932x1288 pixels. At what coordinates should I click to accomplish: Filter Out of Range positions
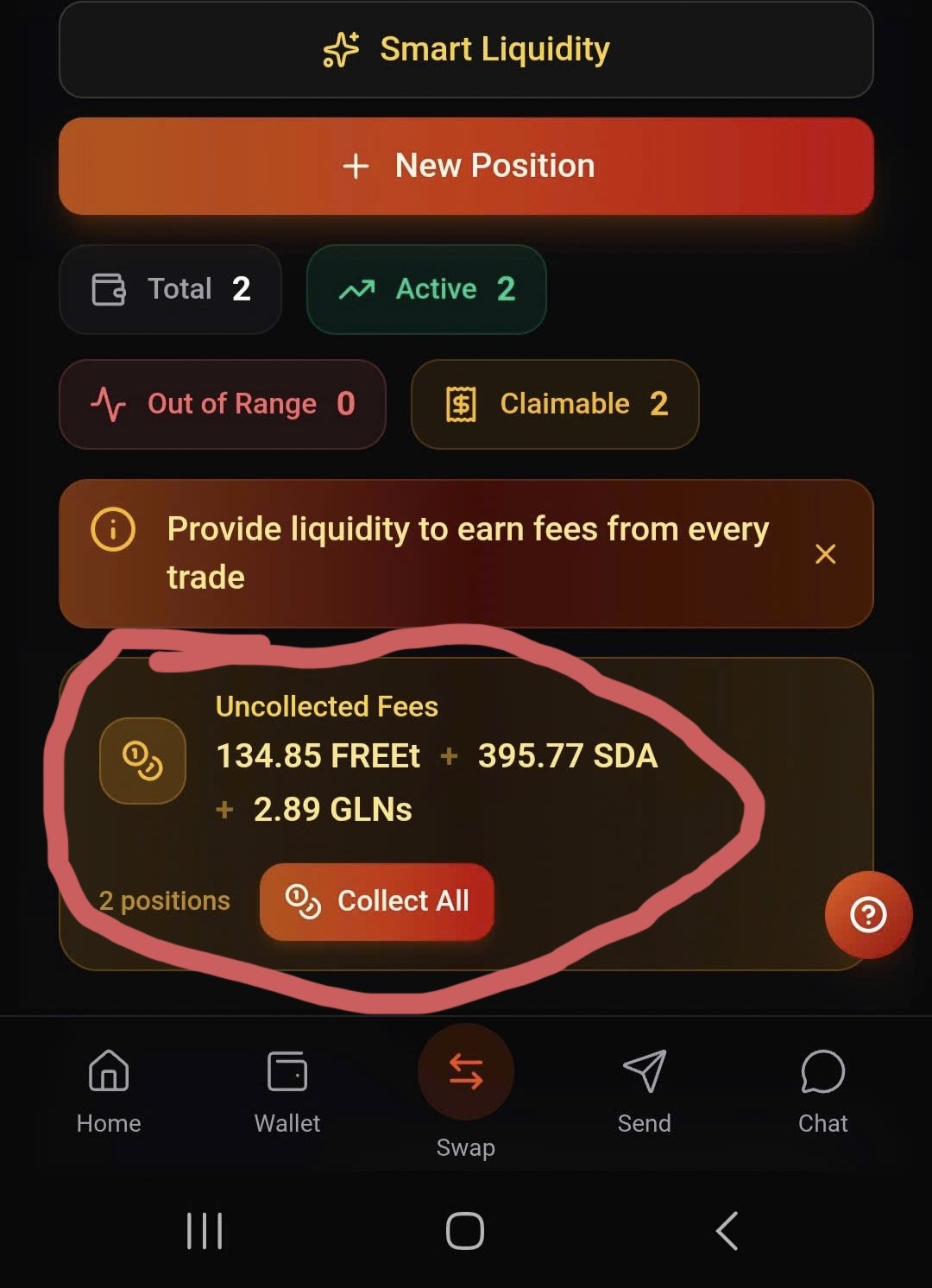coord(222,404)
